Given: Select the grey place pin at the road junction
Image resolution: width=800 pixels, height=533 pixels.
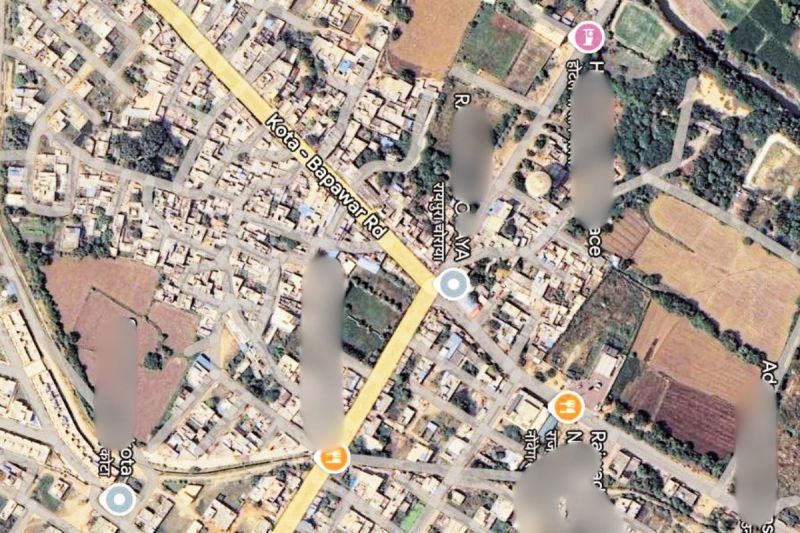Looking at the screenshot, I should tap(453, 286).
